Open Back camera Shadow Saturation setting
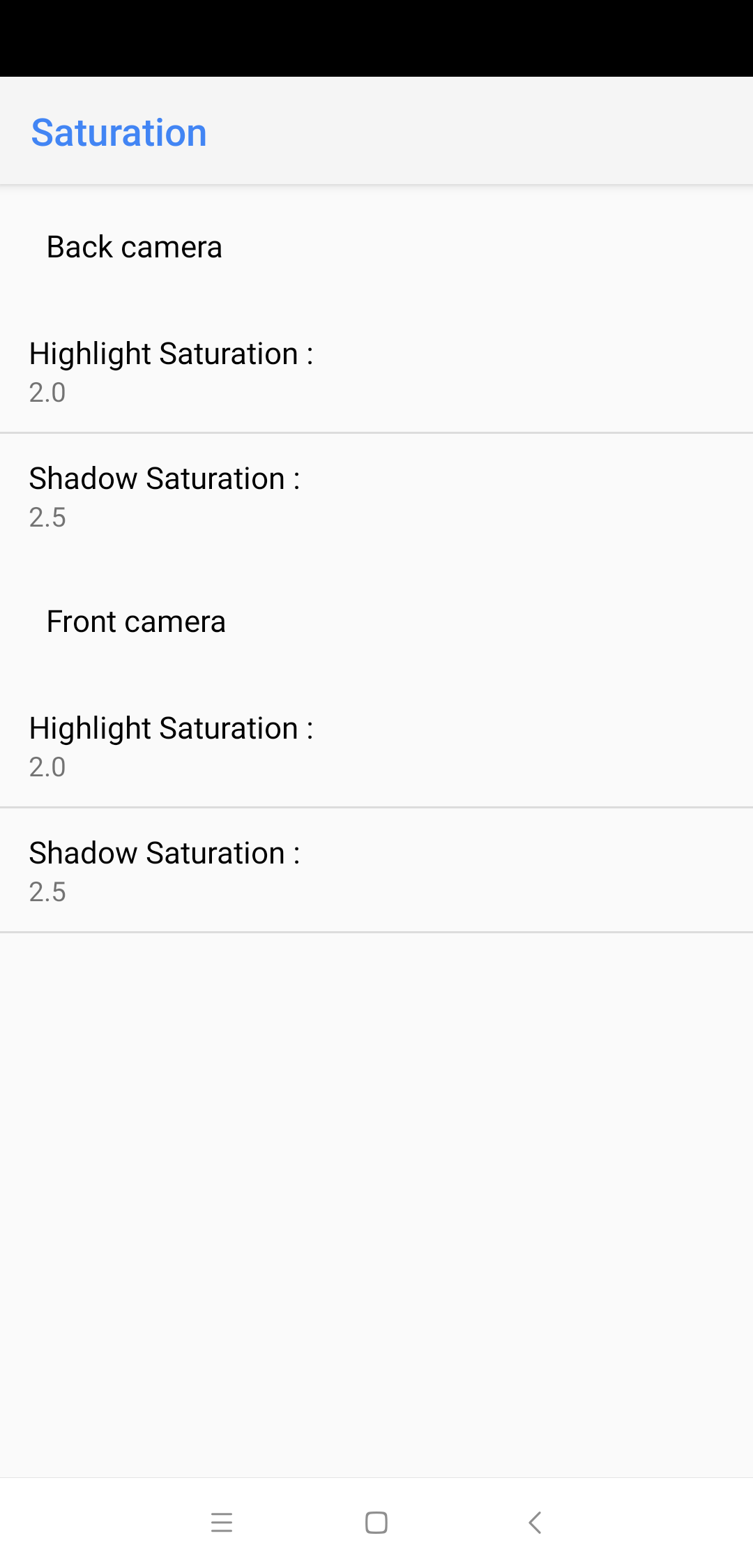The image size is (753, 1568). [376, 496]
